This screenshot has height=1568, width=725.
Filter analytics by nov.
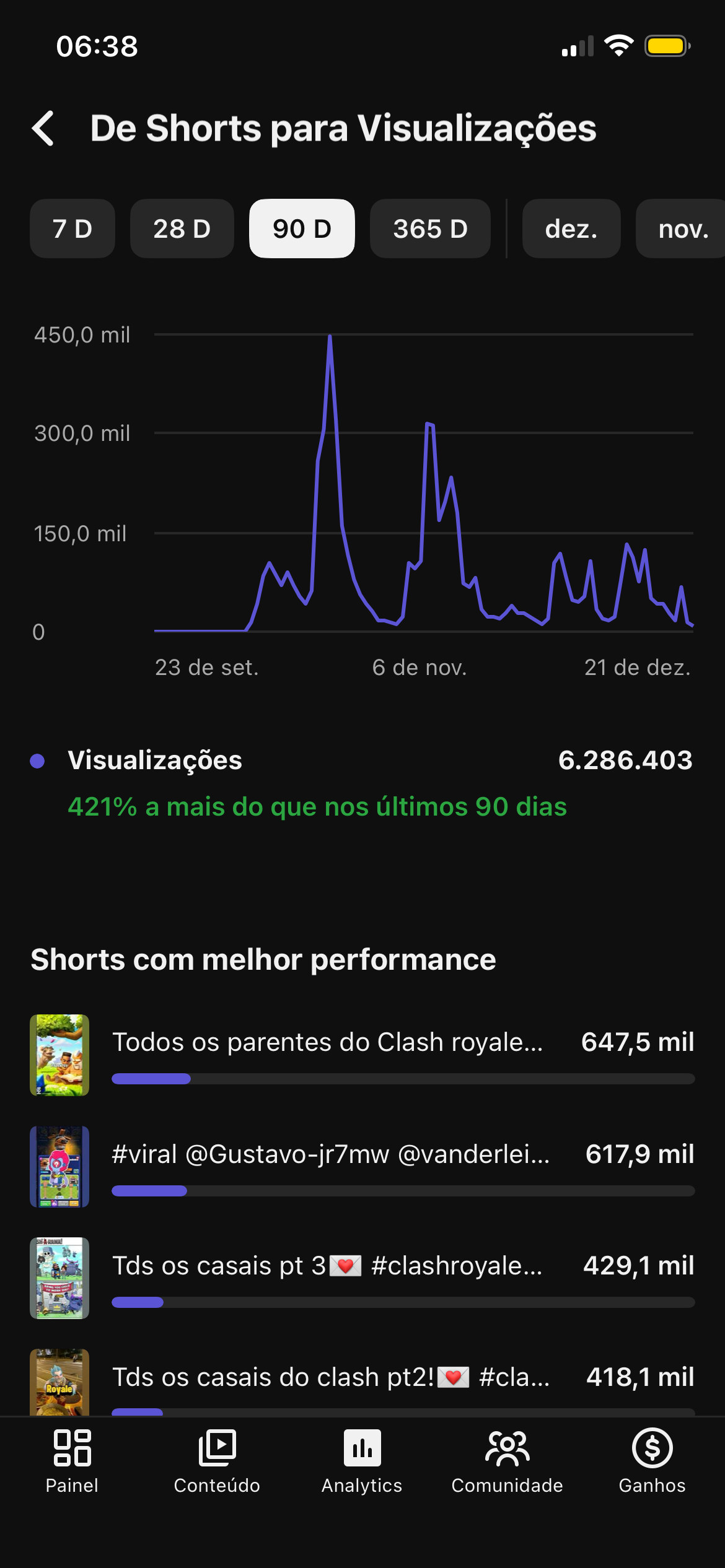[682, 229]
